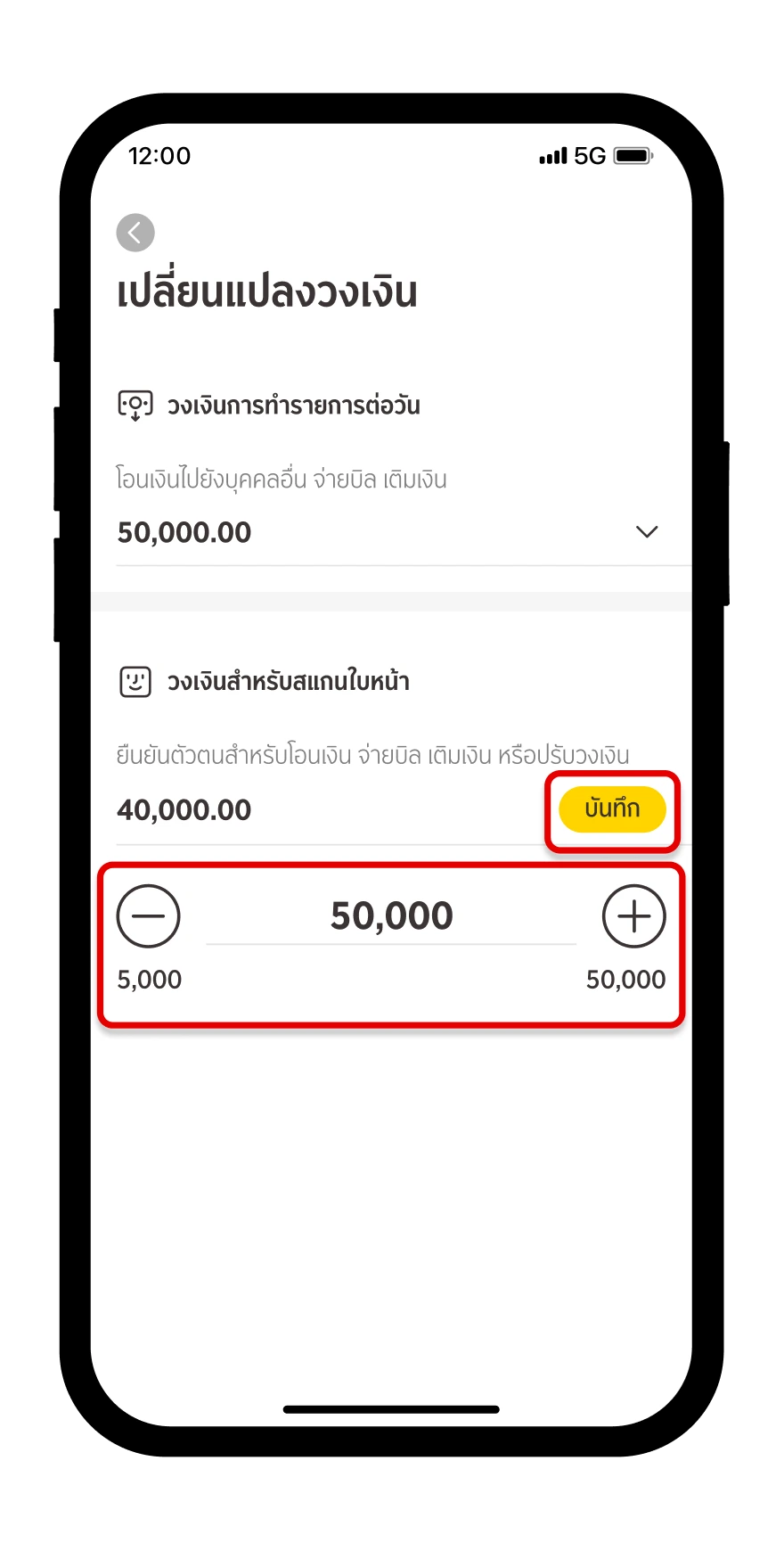Go back using the back arrow
This screenshot has height=1551, width=784.
click(x=135, y=234)
